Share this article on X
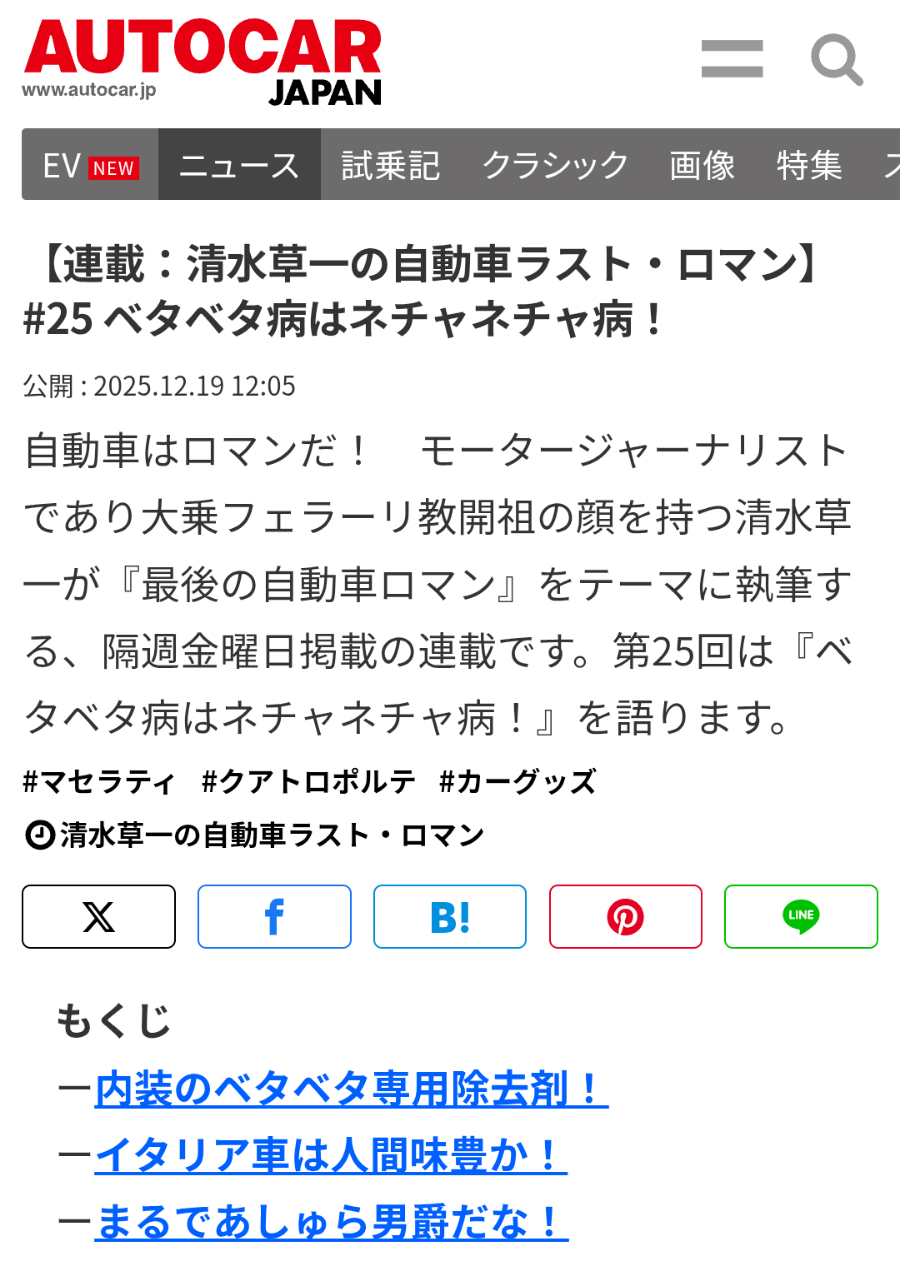900x1266 pixels. click(x=99, y=916)
